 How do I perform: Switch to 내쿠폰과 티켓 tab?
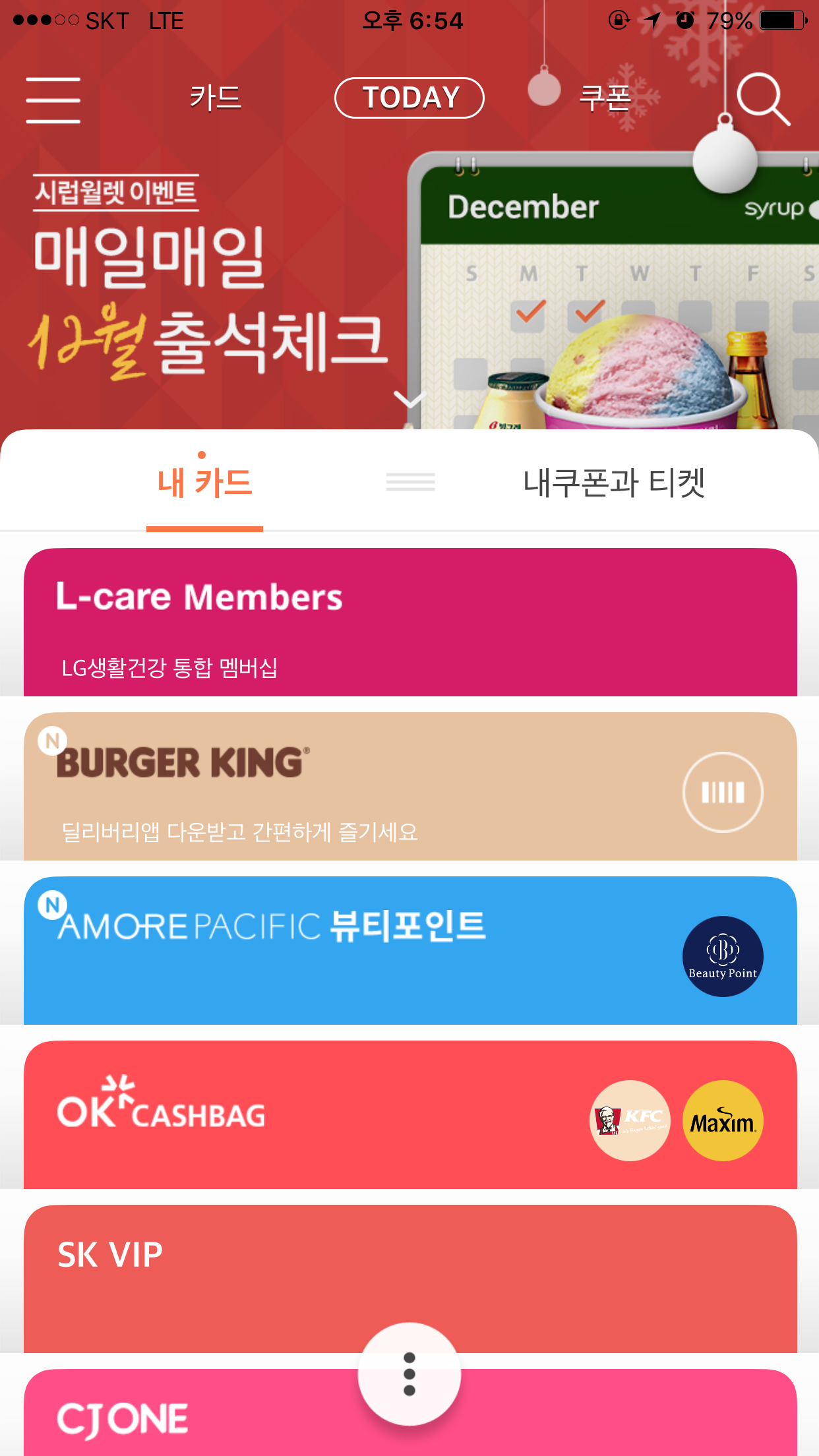[613, 483]
